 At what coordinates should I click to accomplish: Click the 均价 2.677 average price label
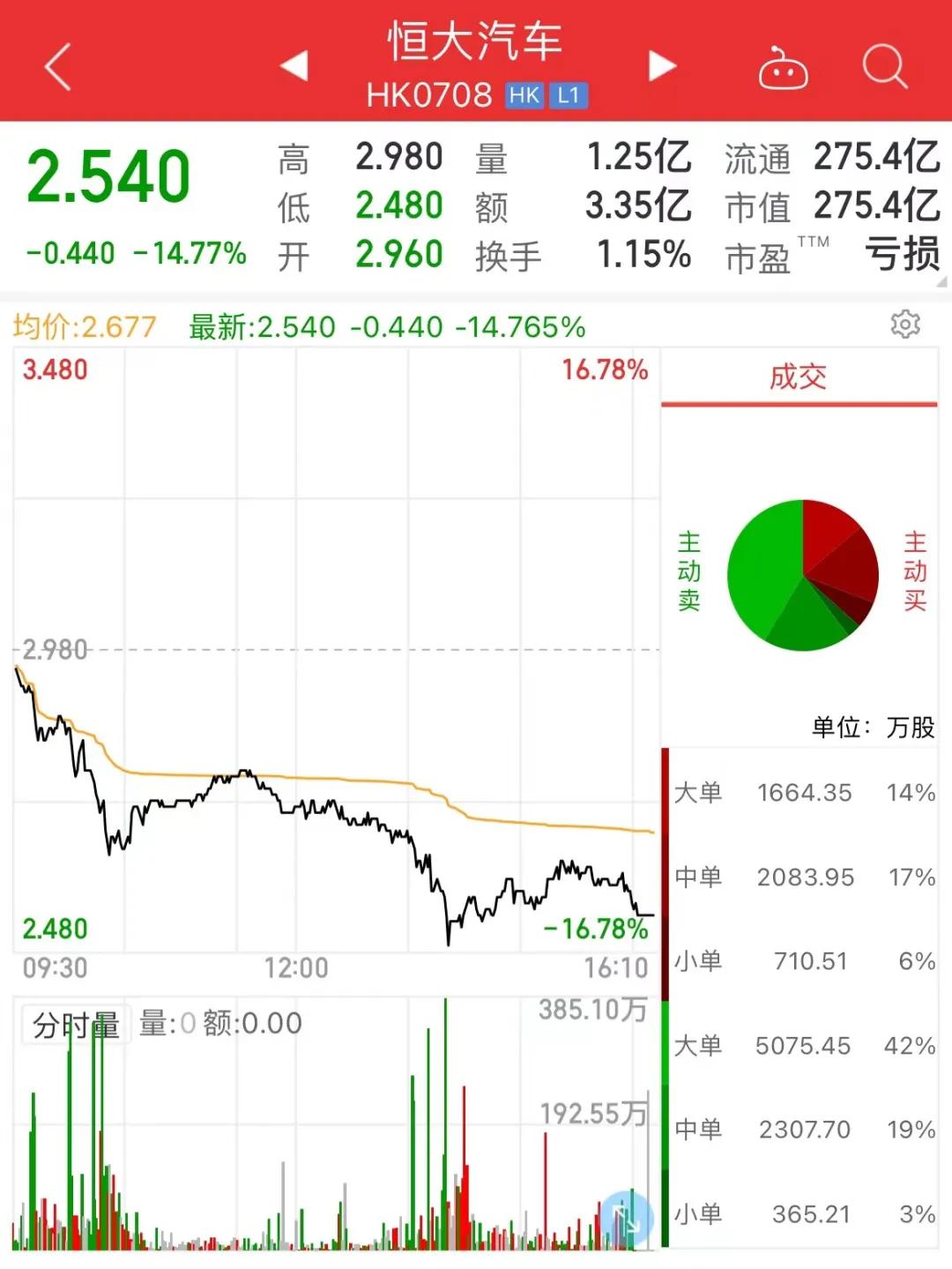pos(88,326)
